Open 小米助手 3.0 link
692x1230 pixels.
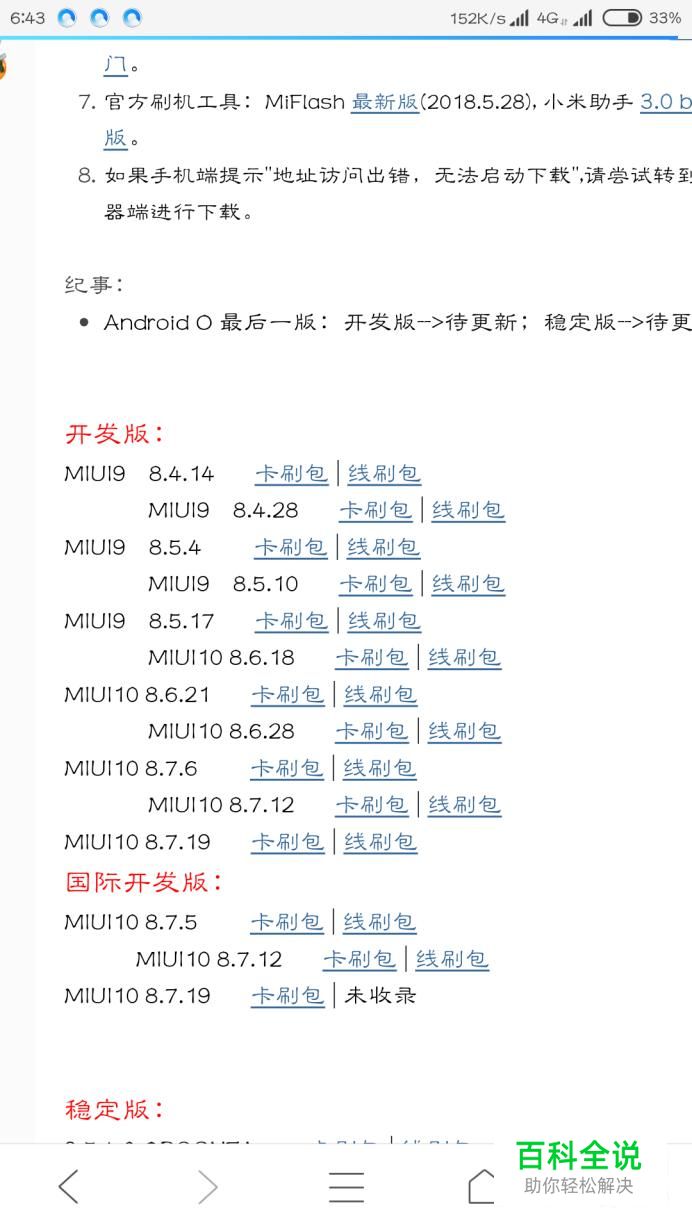[x=665, y=102]
